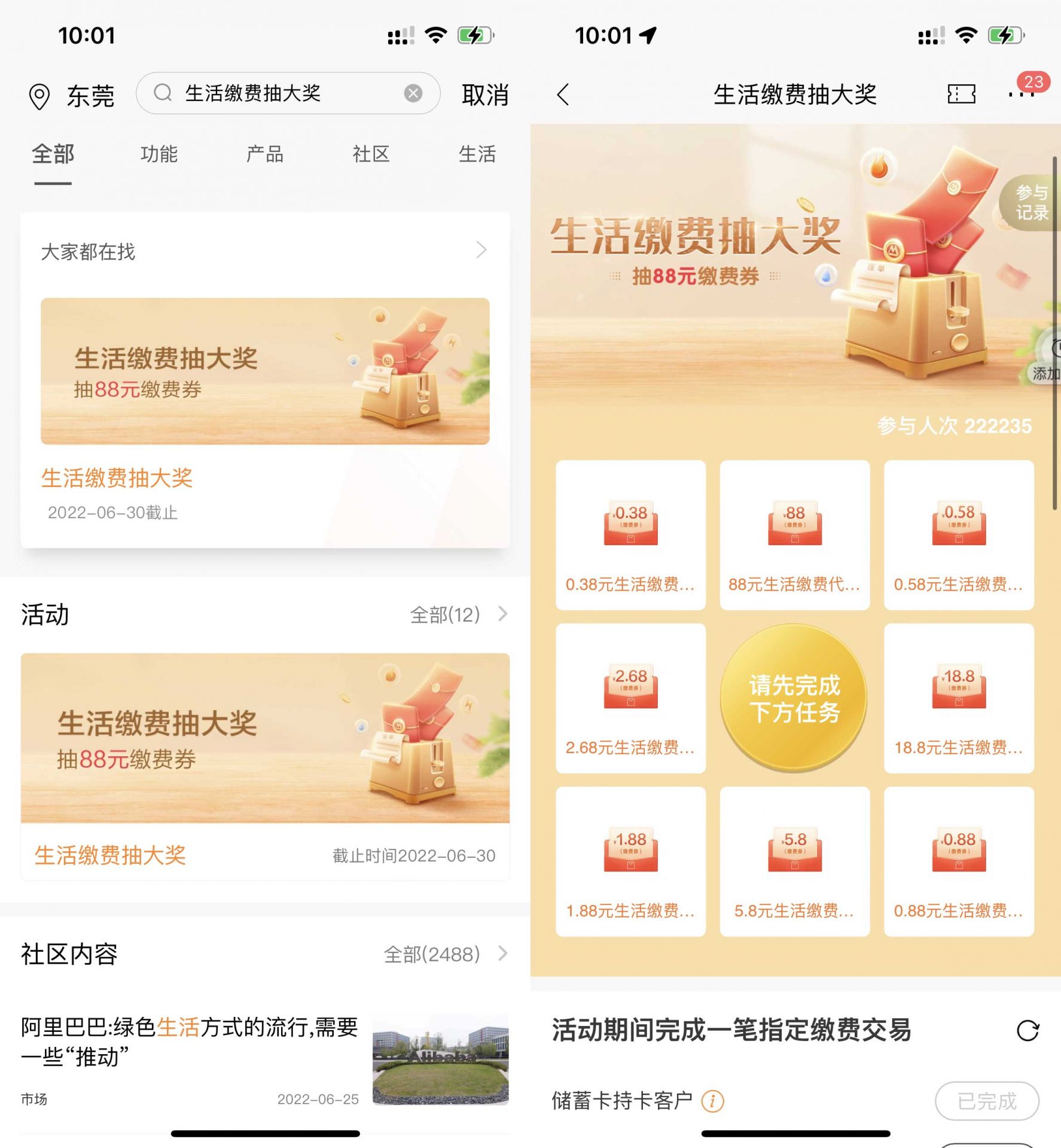This screenshot has width=1061, height=1148.
Task: Change the city from 东莞
Action: (72, 96)
